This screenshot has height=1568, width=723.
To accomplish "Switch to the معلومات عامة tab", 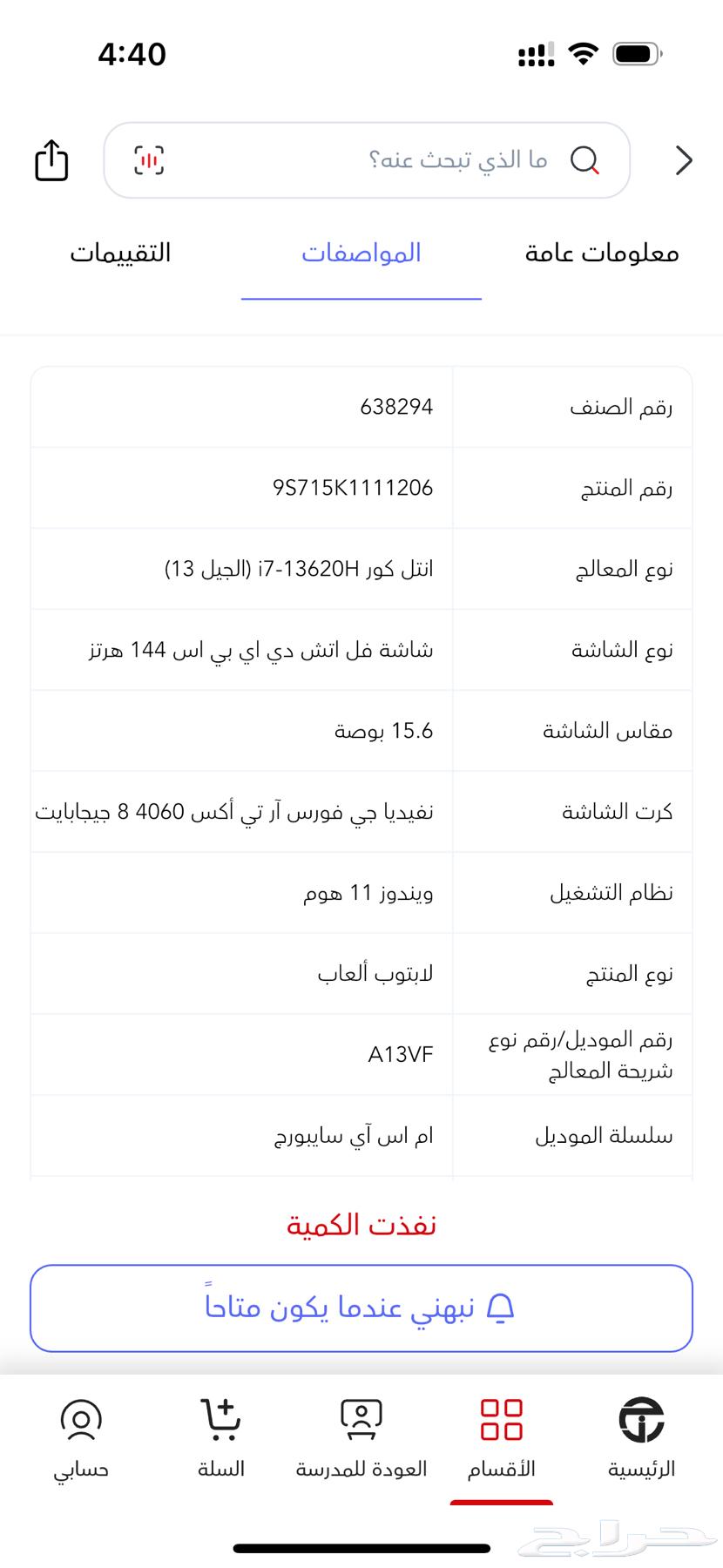I will coord(599,253).
